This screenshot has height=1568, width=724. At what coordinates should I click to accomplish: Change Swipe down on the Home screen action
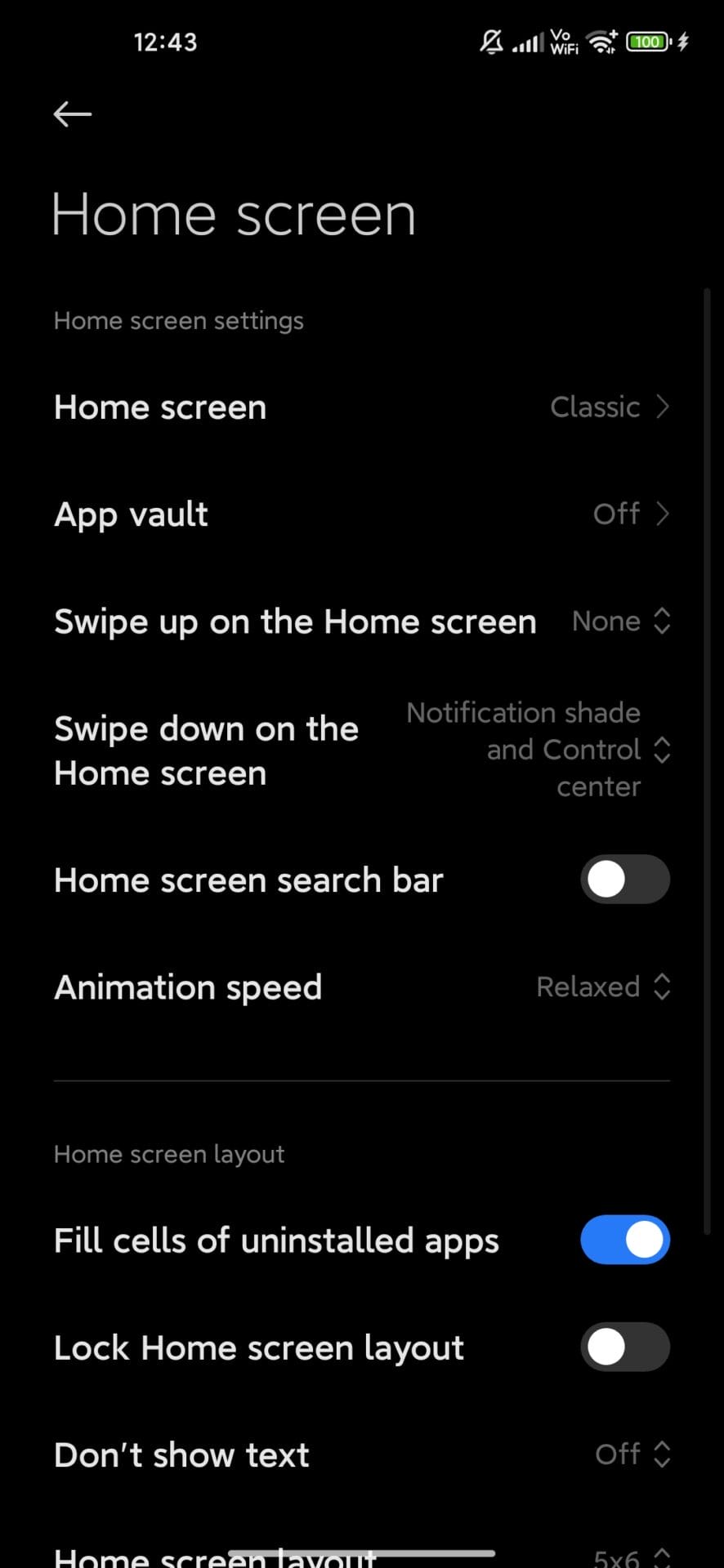coord(361,750)
